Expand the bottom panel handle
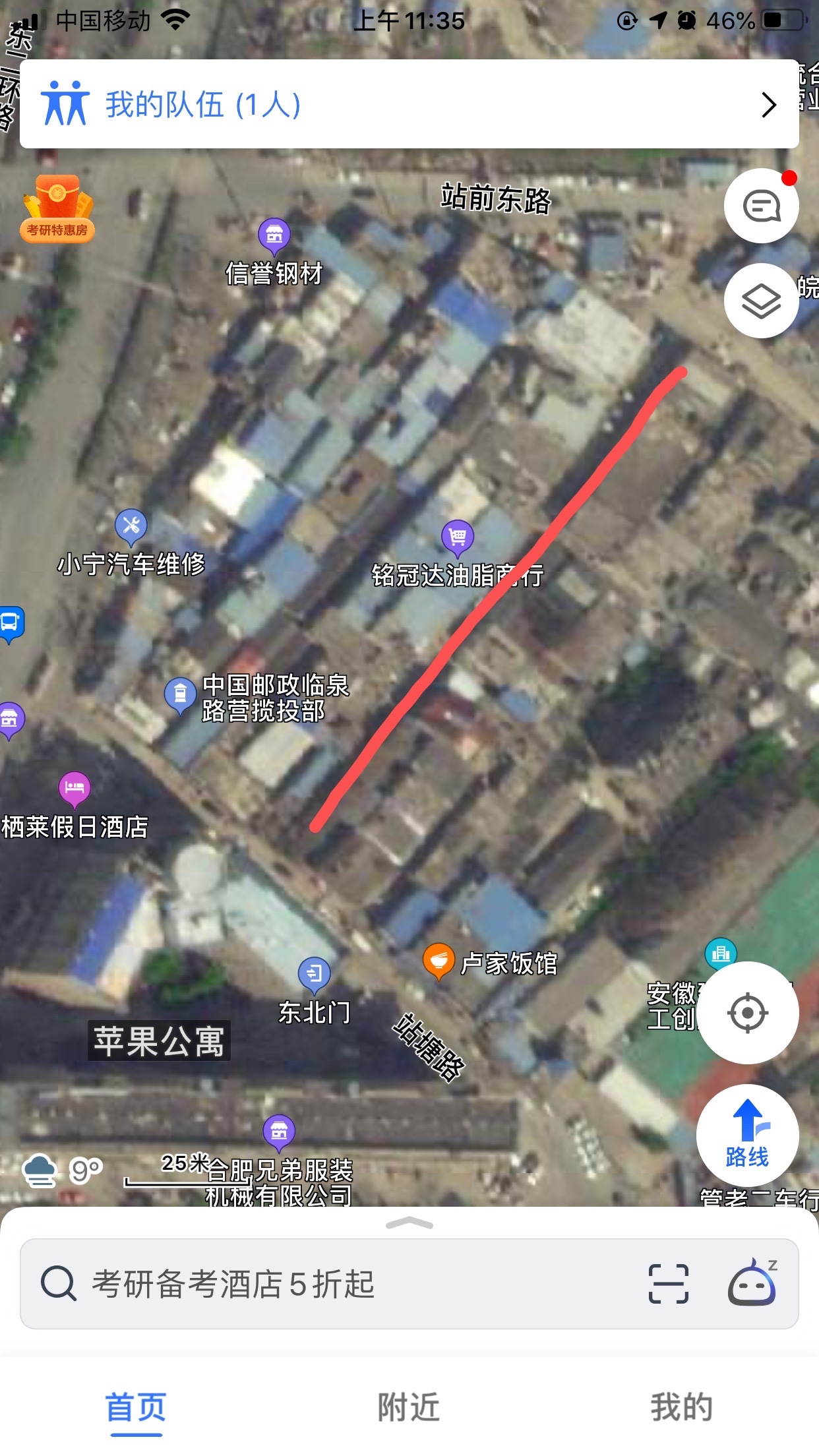 click(409, 1223)
